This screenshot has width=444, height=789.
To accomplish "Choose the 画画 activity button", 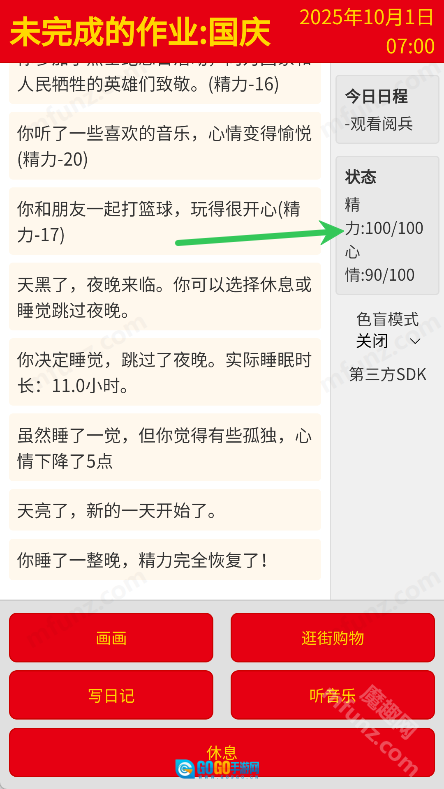I will pyautogui.click(x=111, y=638).
